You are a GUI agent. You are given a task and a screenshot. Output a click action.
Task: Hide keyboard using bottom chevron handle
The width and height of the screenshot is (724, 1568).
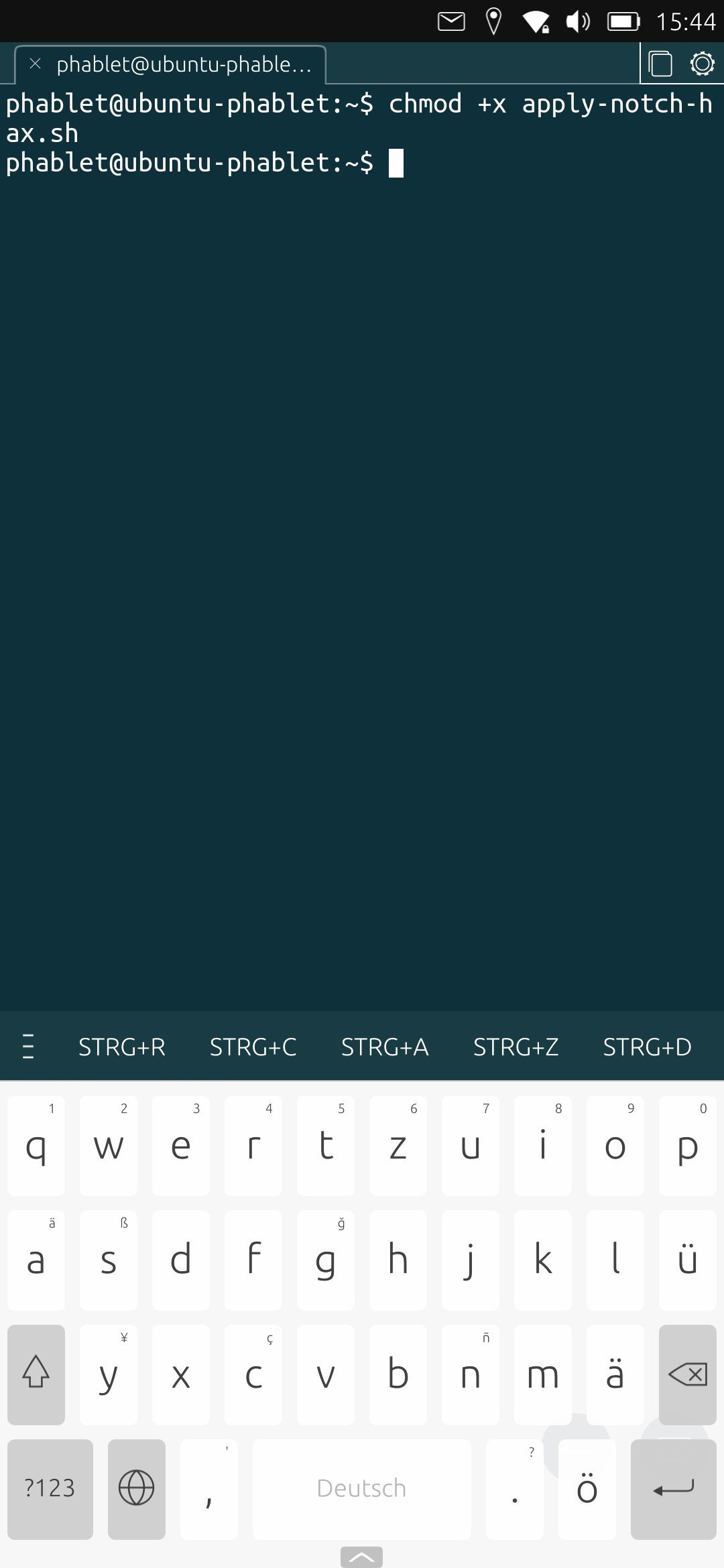[x=362, y=1557]
